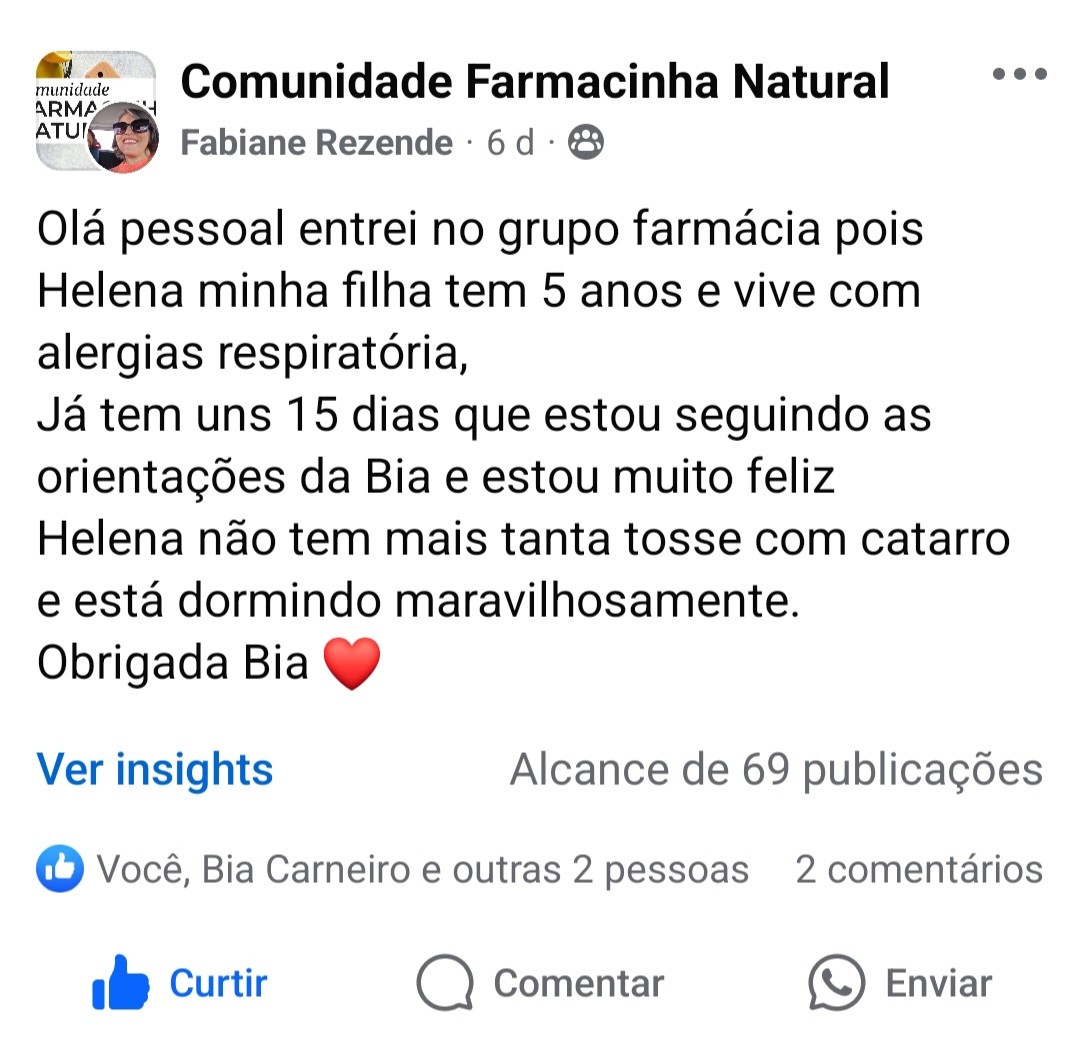Open the post's three-dot options menu
Image resolution: width=1080 pixels, height=1041 pixels.
point(1019,74)
